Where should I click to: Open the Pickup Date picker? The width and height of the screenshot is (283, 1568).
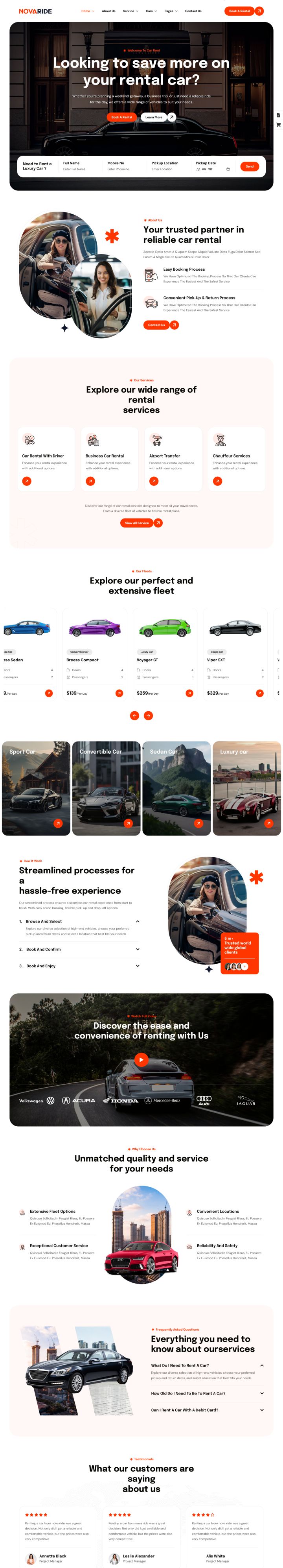(228, 169)
